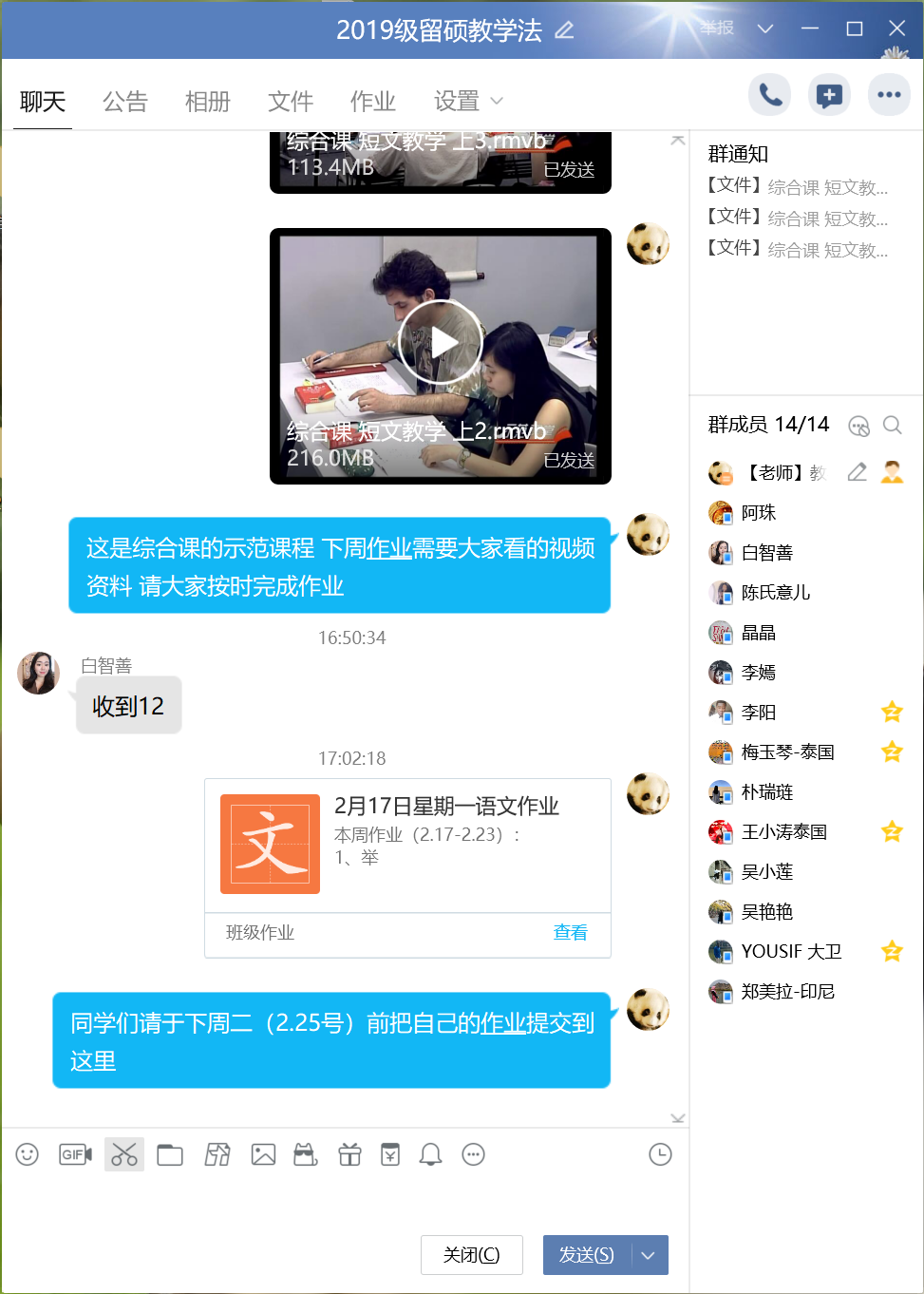The height and width of the screenshot is (1294, 924).
Task: Tap 发送(S) to send the message
Action: coord(587,1255)
